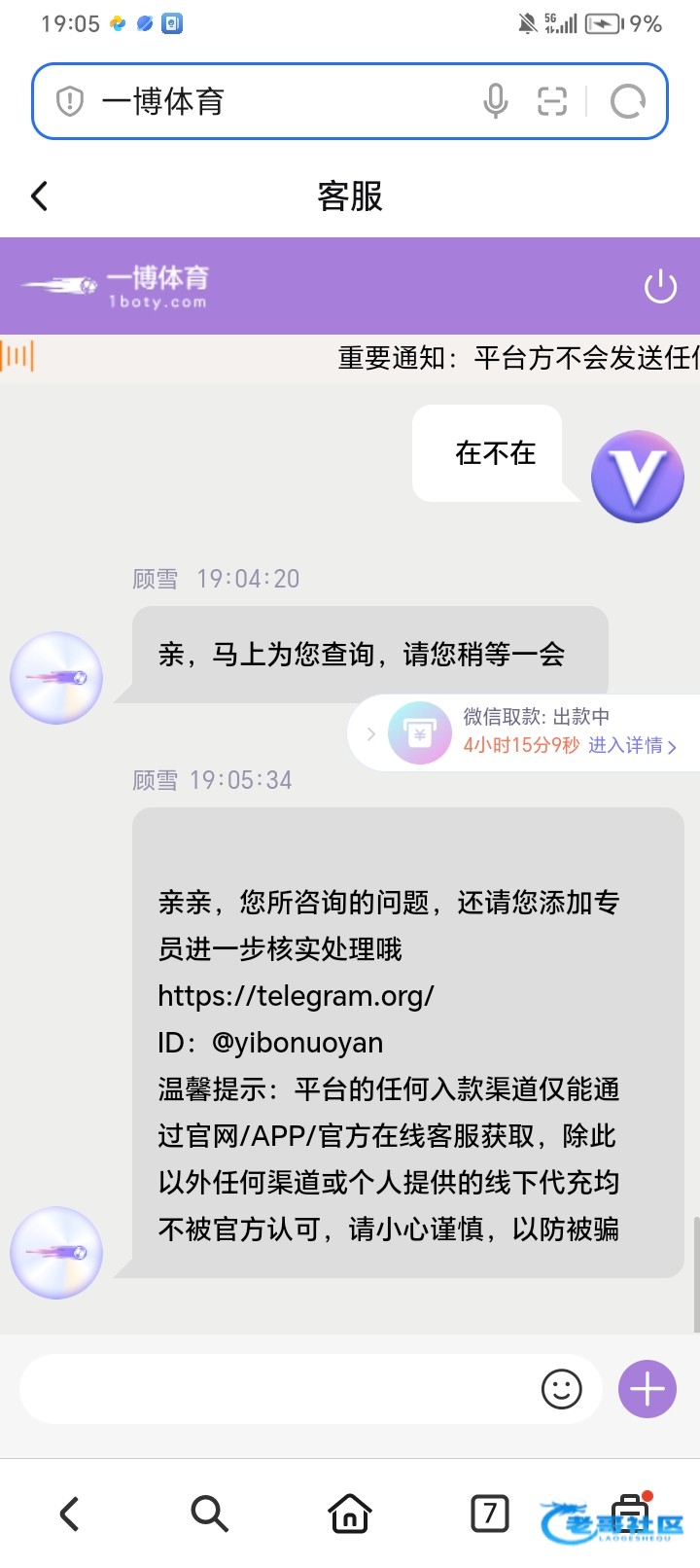Start voice search with the microphone icon
700x1568 pixels.
(496, 101)
